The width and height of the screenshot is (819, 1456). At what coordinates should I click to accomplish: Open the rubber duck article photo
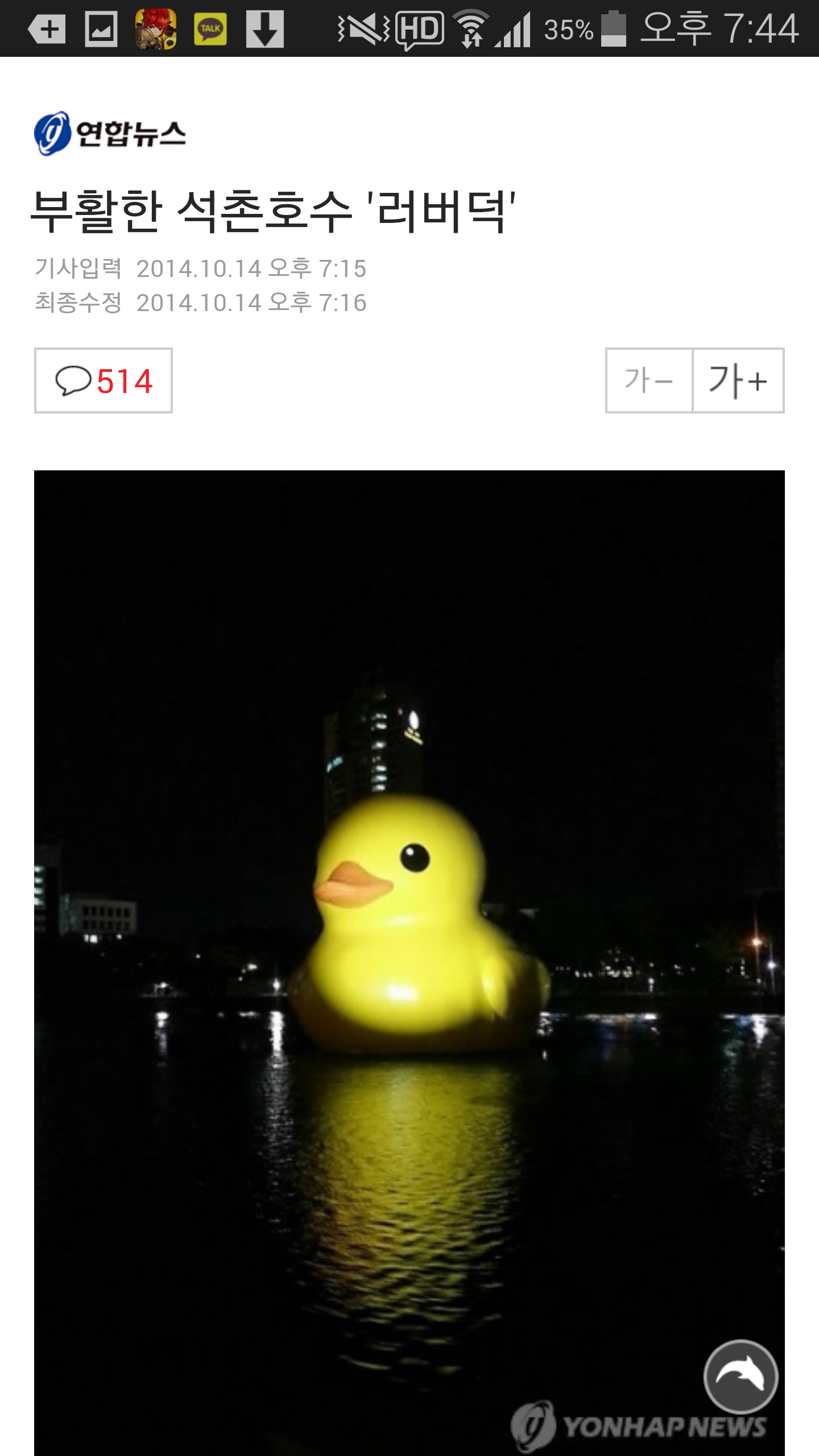409,938
